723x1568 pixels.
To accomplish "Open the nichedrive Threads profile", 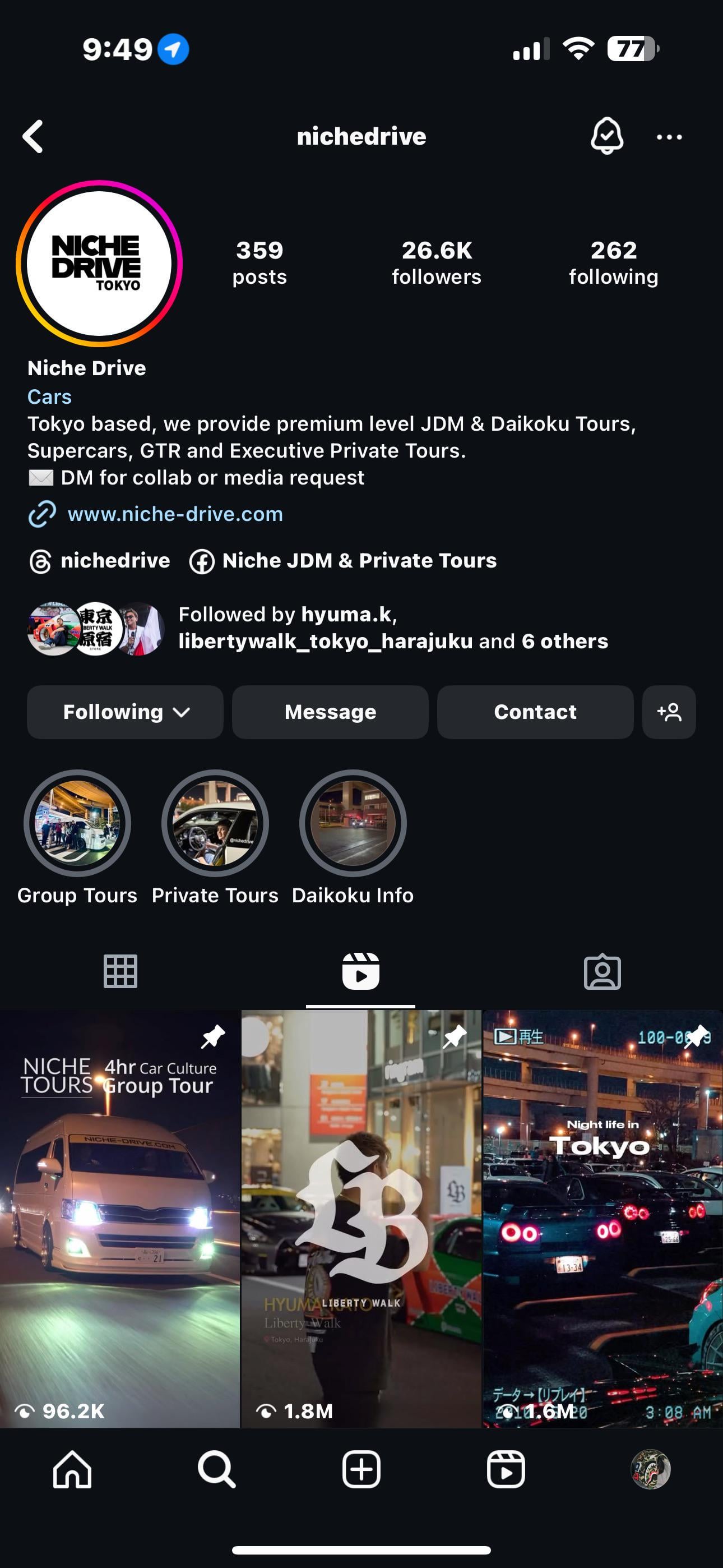I will click(100, 561).
